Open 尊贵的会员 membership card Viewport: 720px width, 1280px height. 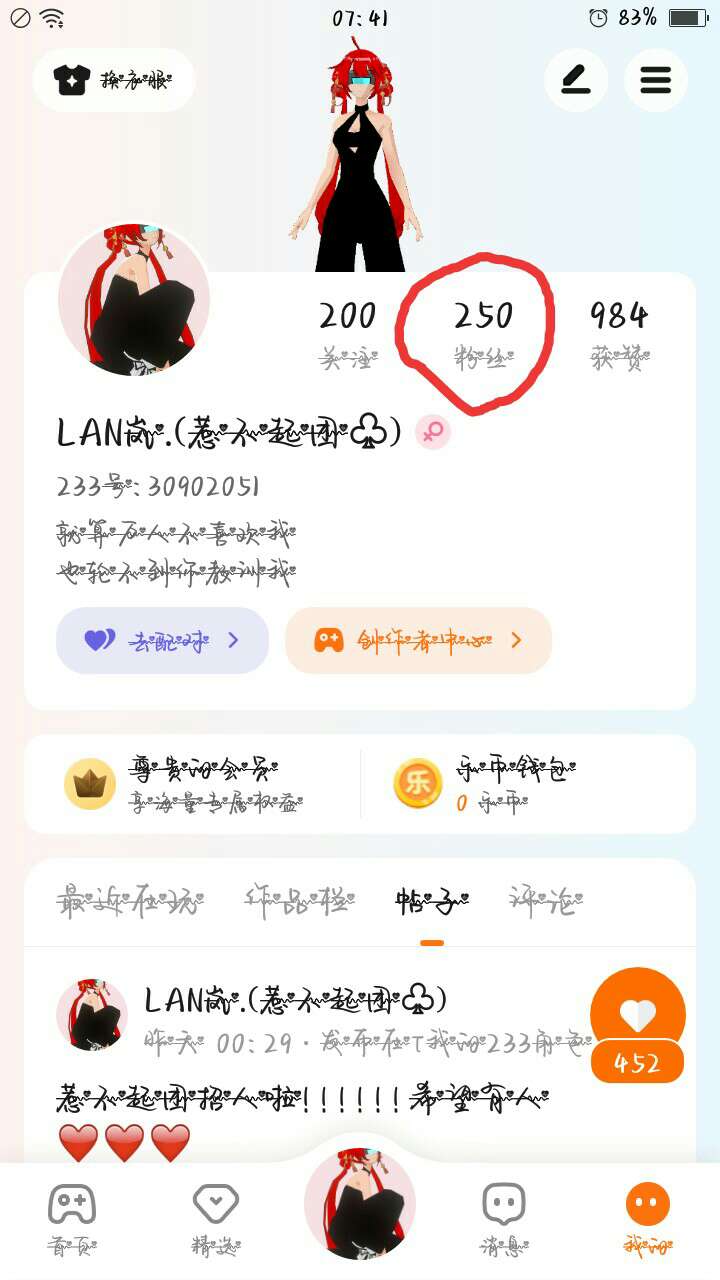(192, 784)
